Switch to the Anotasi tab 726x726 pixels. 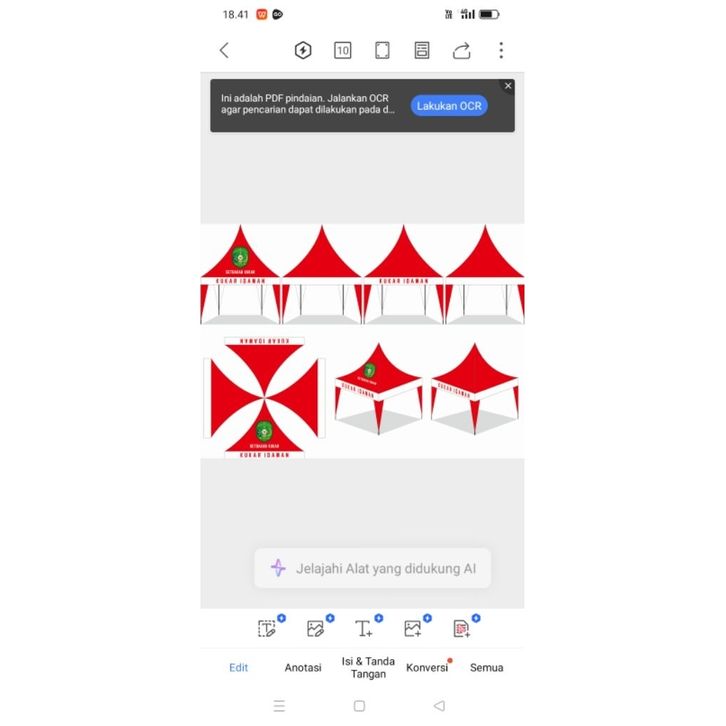[x=303, y=667]
